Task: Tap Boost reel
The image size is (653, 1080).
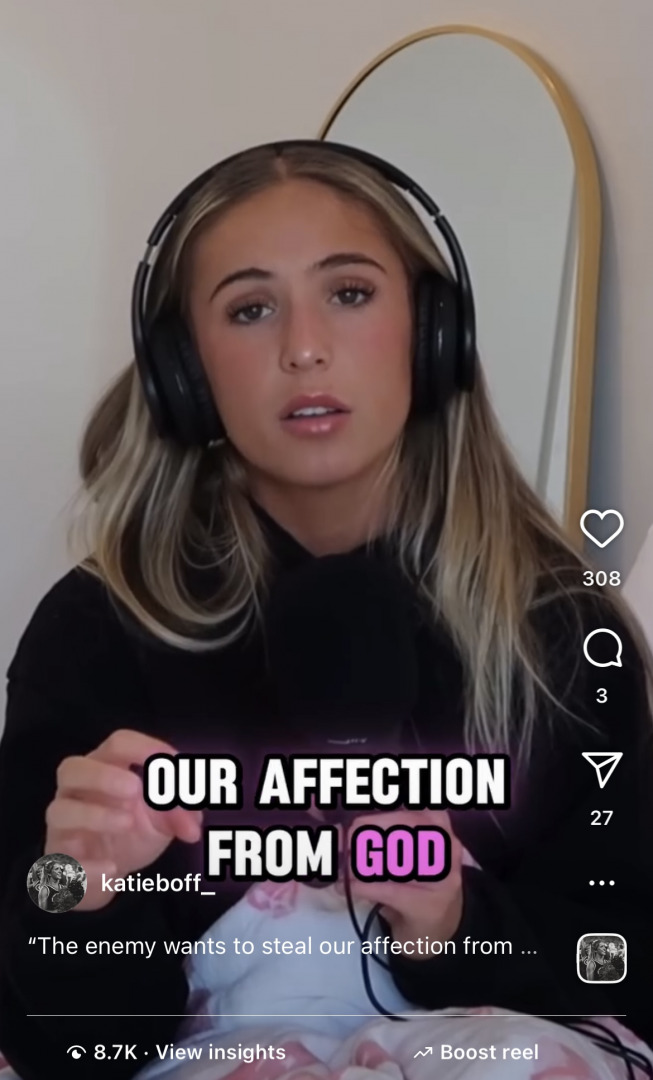Action: pyautogui.click(x=476, y=1052)
